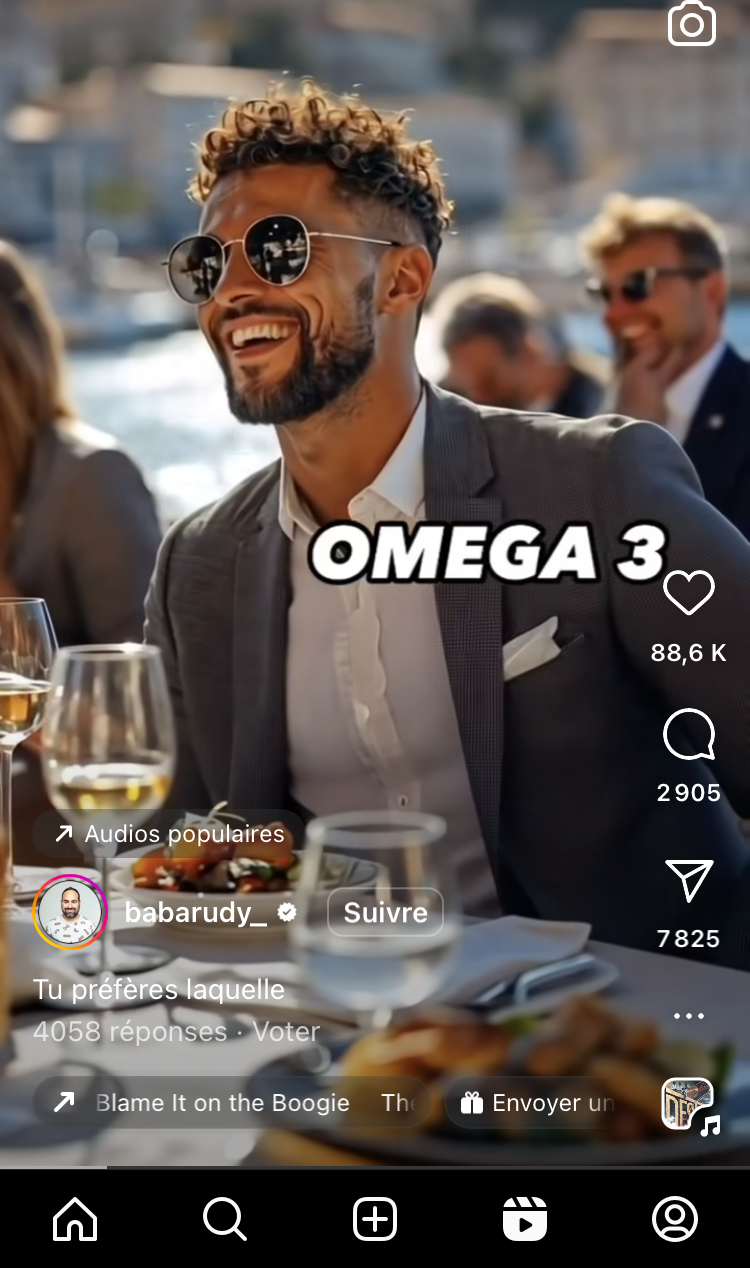Open the Profile tab
Viewport: 750px width, 1268px height.
pos(675,1219)
